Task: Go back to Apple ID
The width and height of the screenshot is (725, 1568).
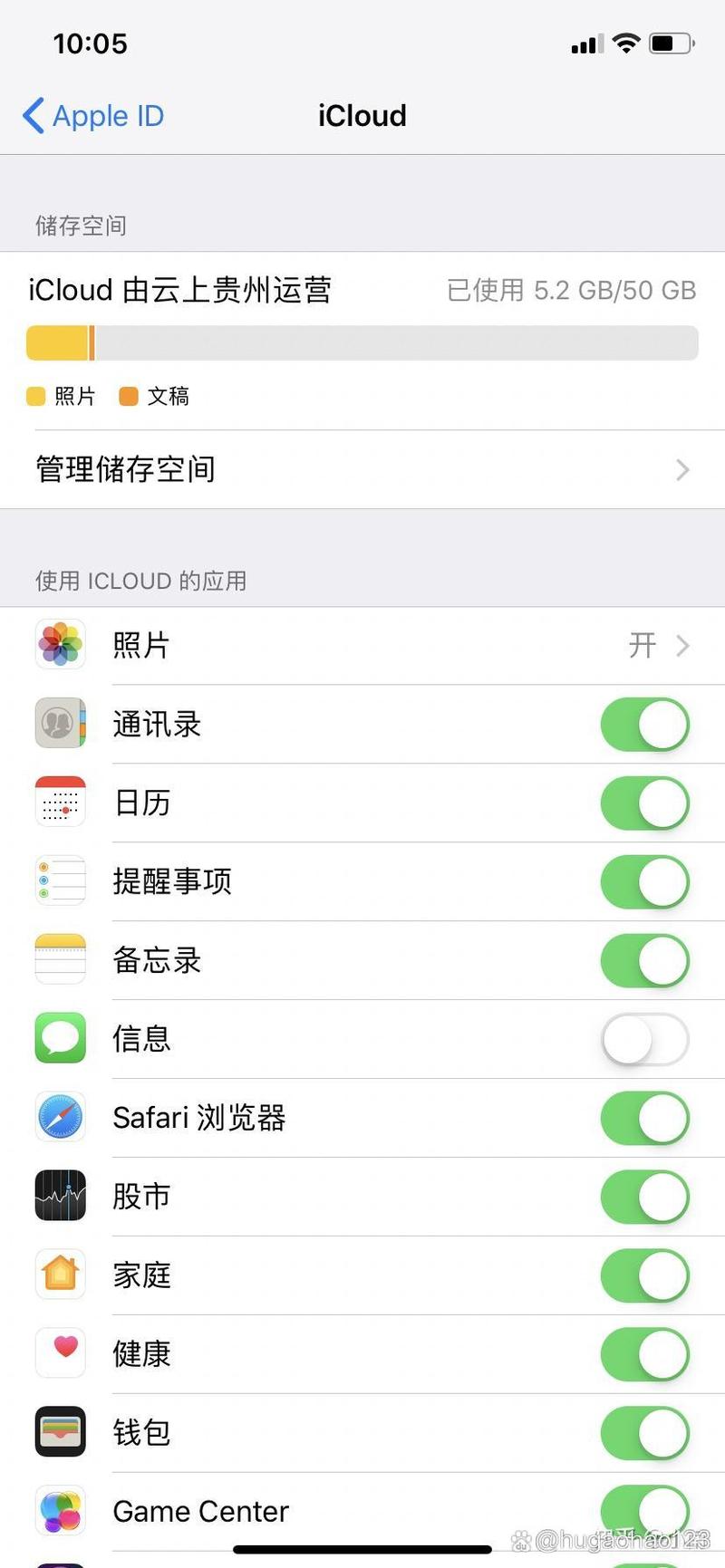Action: click(93, 116)
